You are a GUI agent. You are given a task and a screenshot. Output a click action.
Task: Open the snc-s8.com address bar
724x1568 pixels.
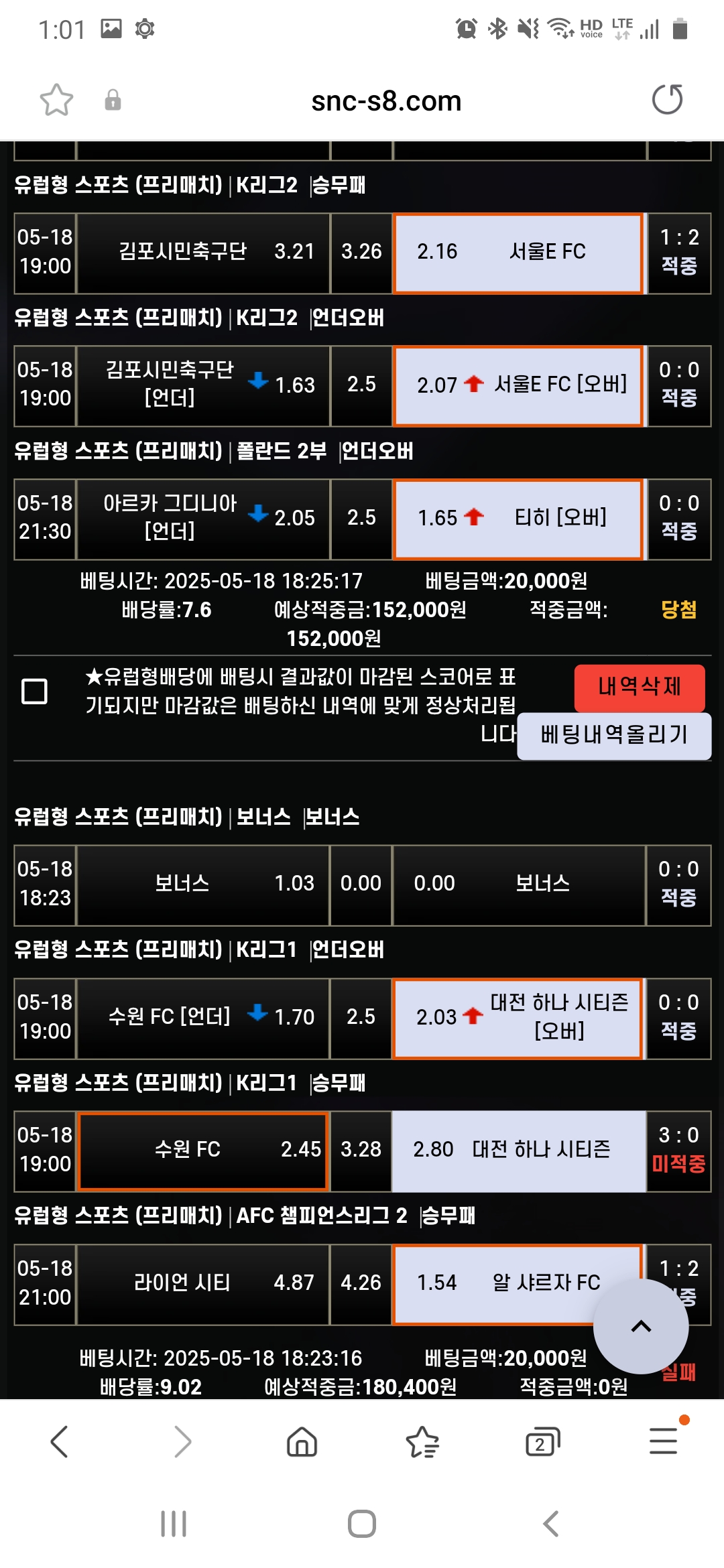click(386, 101)
